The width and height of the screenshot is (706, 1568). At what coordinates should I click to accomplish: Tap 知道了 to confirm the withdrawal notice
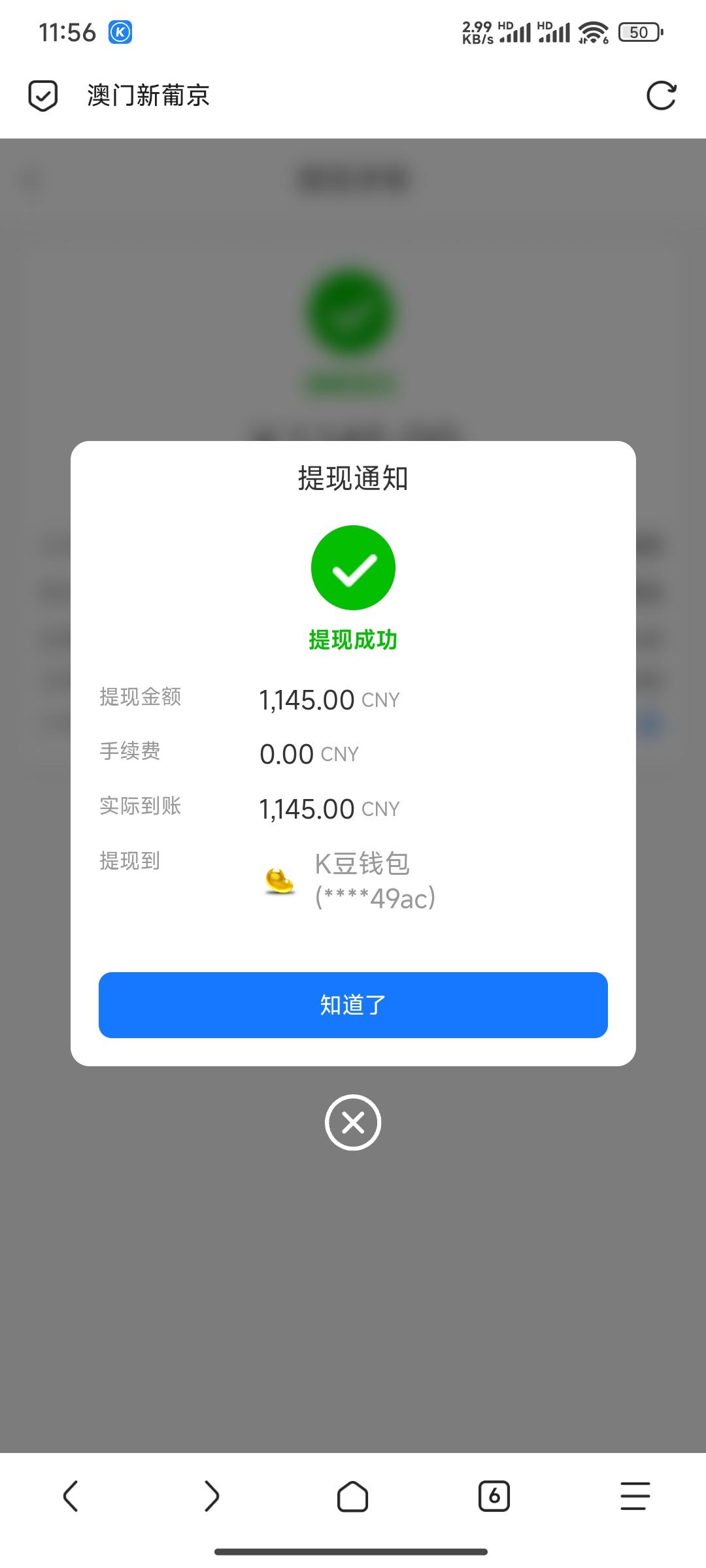tap(352, 1005)
